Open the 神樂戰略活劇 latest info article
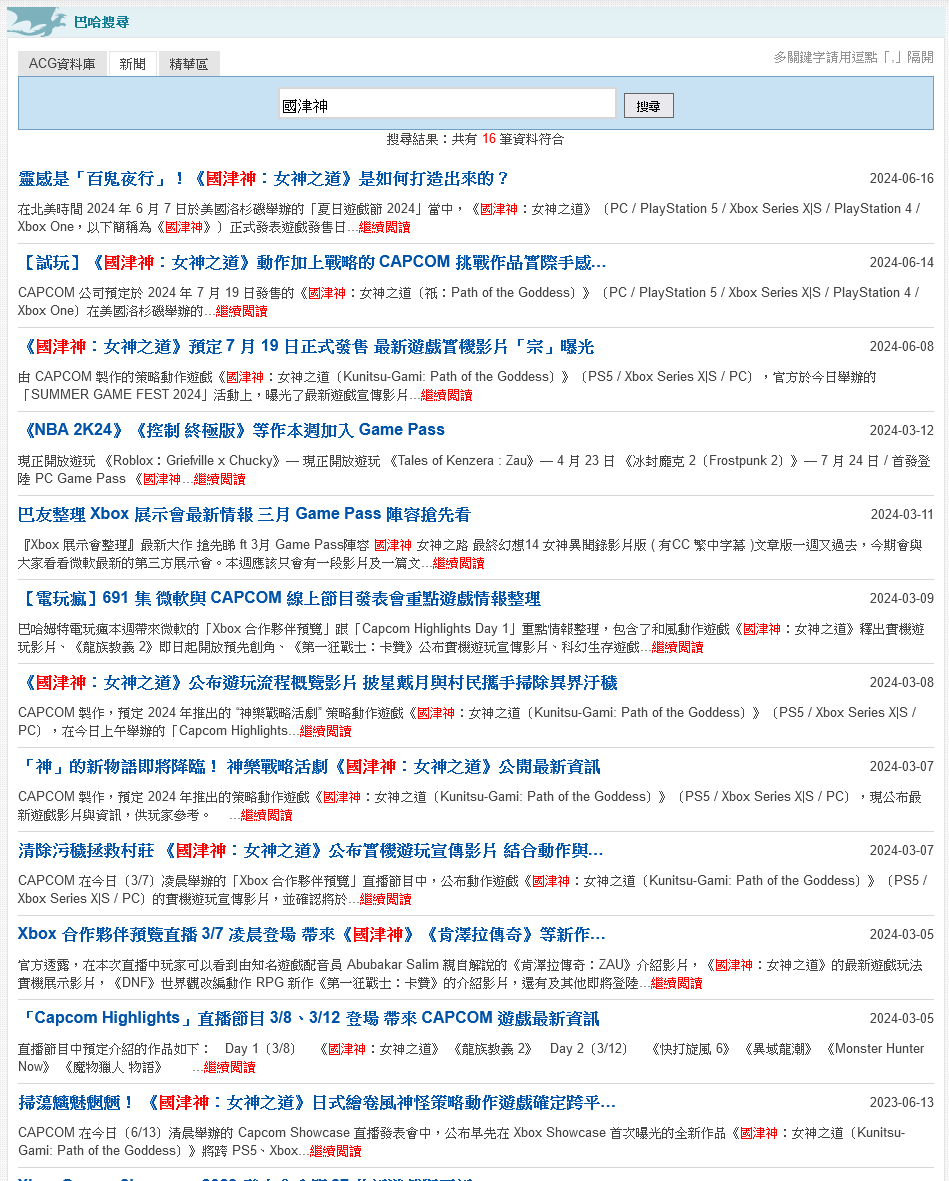The height and width of the screenshot is (1181, 949). (x=310, y=766)
